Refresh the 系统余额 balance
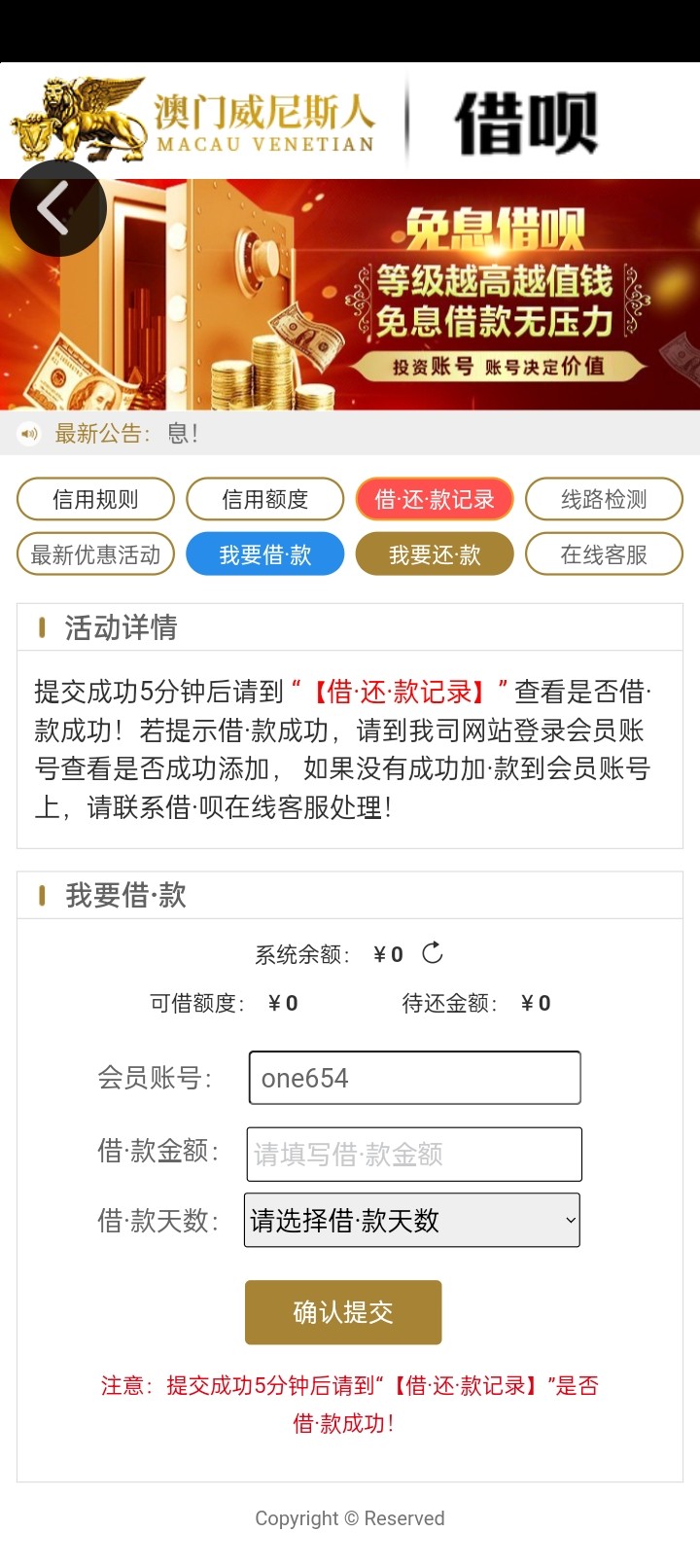 pos(433,953)
